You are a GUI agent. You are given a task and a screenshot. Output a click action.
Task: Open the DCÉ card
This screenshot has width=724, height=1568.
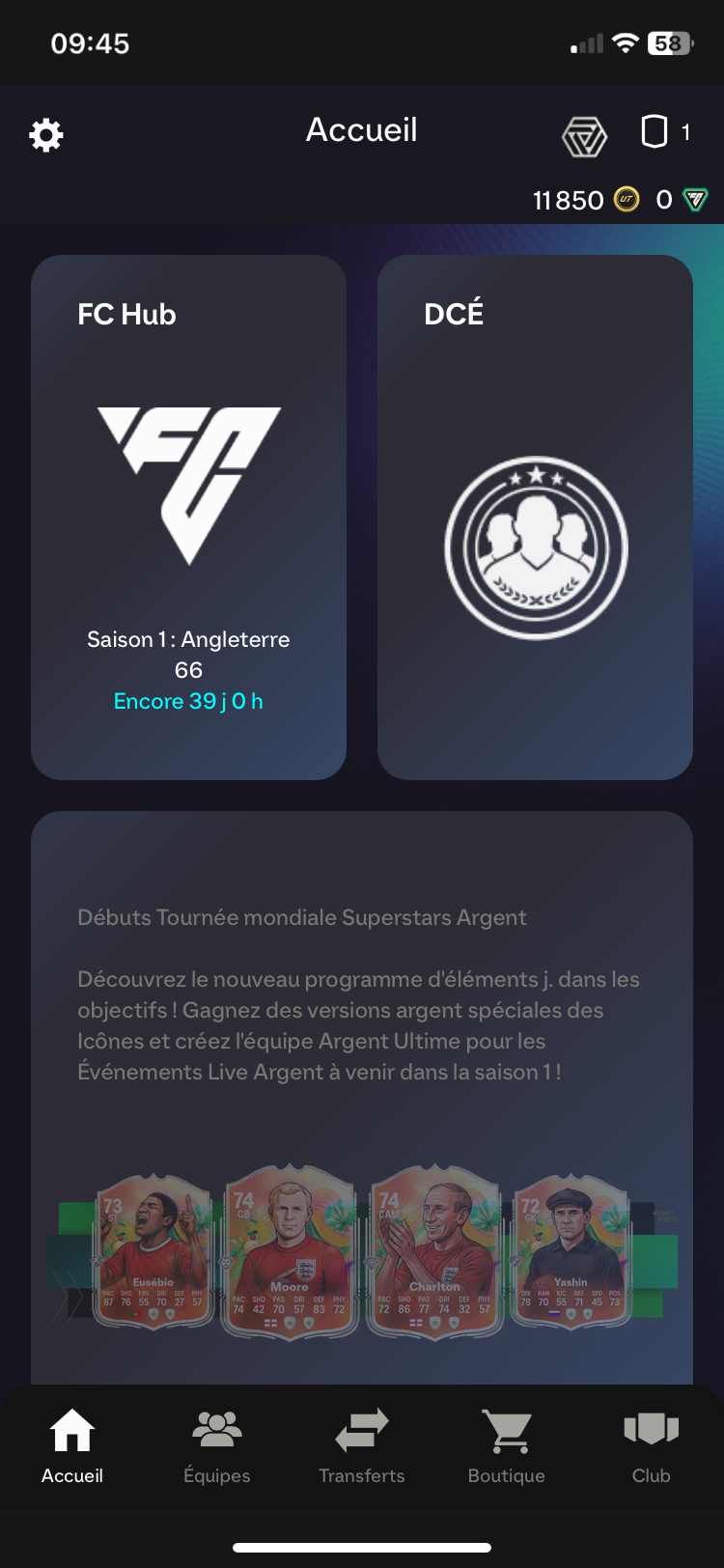click(x=535, y=518)
